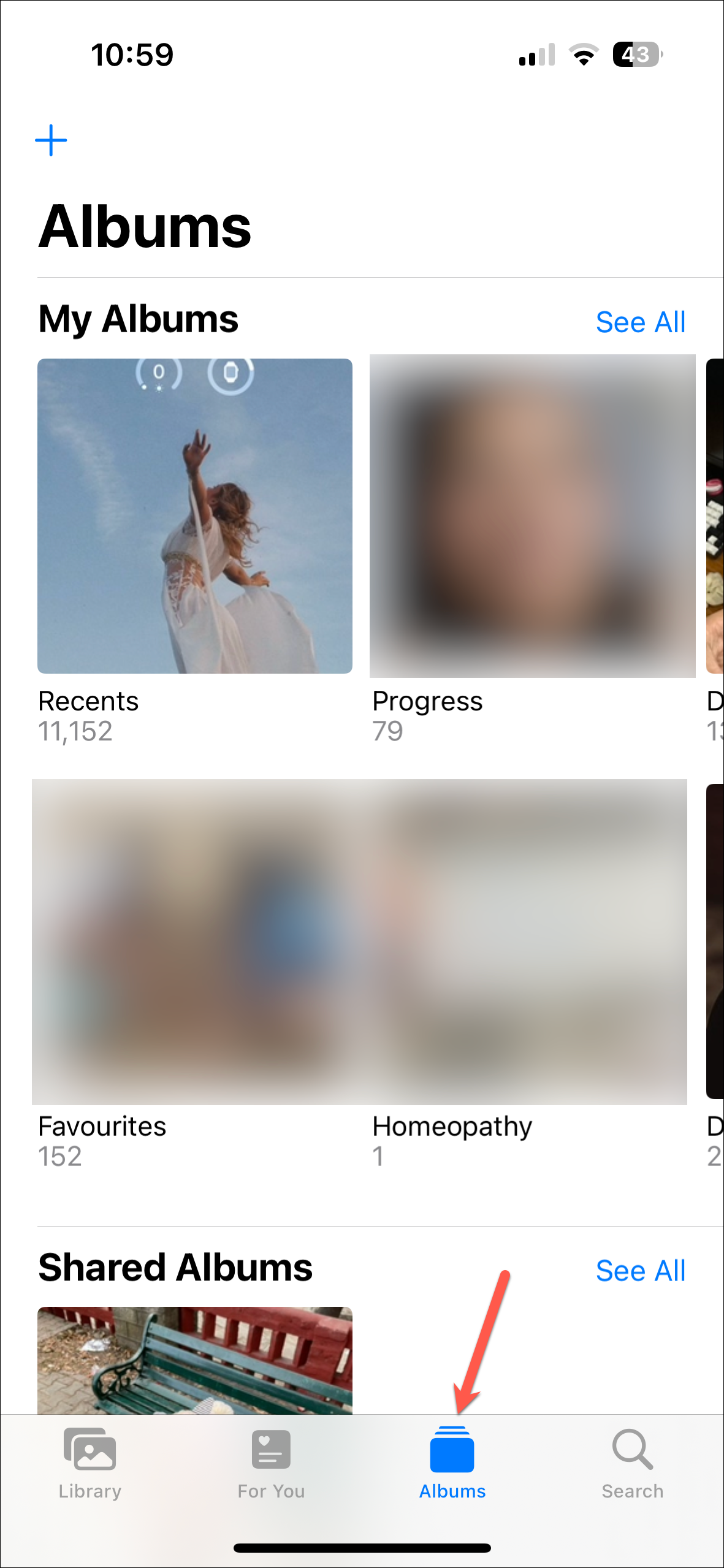Tap the plus icon to add album
This screenshot has height=1568, width=724.
(51, 140)
